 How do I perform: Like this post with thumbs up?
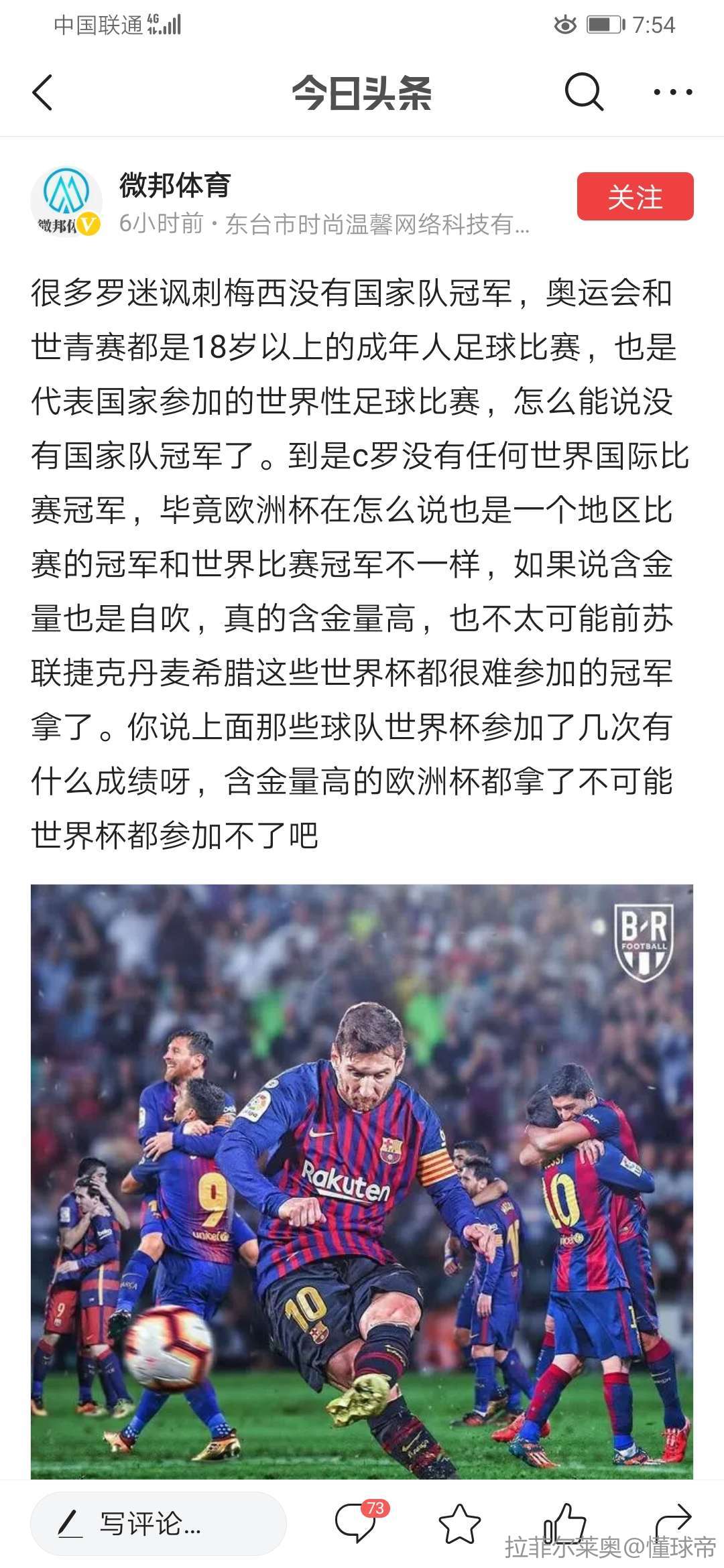(x=565, y=1522)
